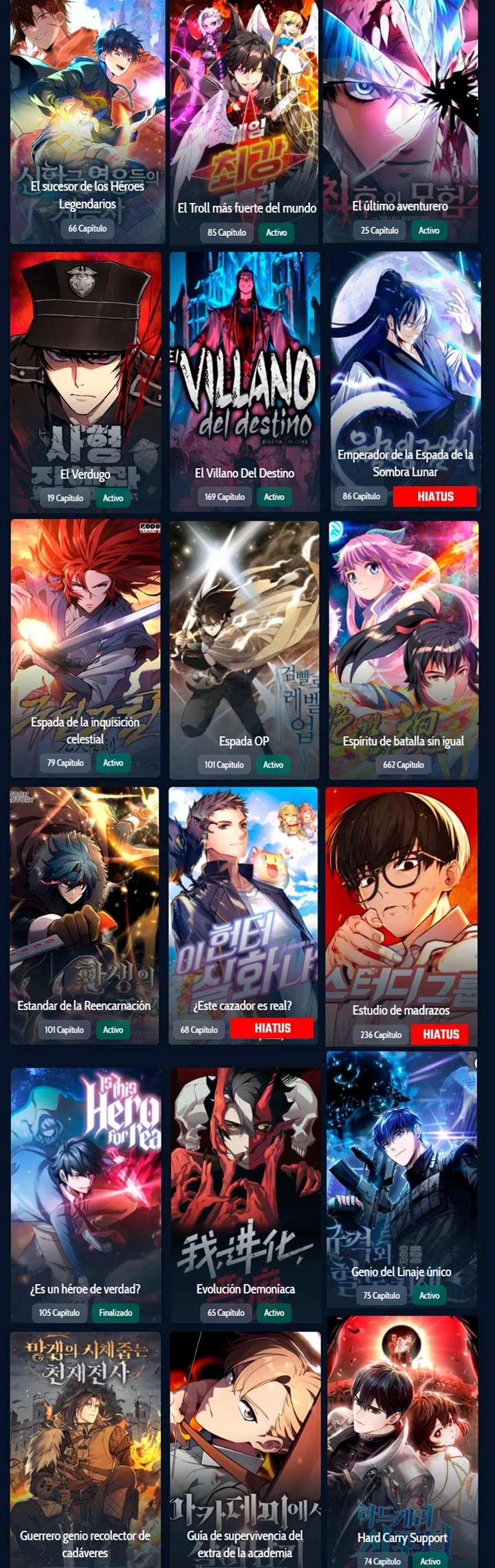Open Guerrero genio recolector de cadáveres
Viewport: 495px width, 1568px height.
pyautogui.click(x=85, y=1450)
